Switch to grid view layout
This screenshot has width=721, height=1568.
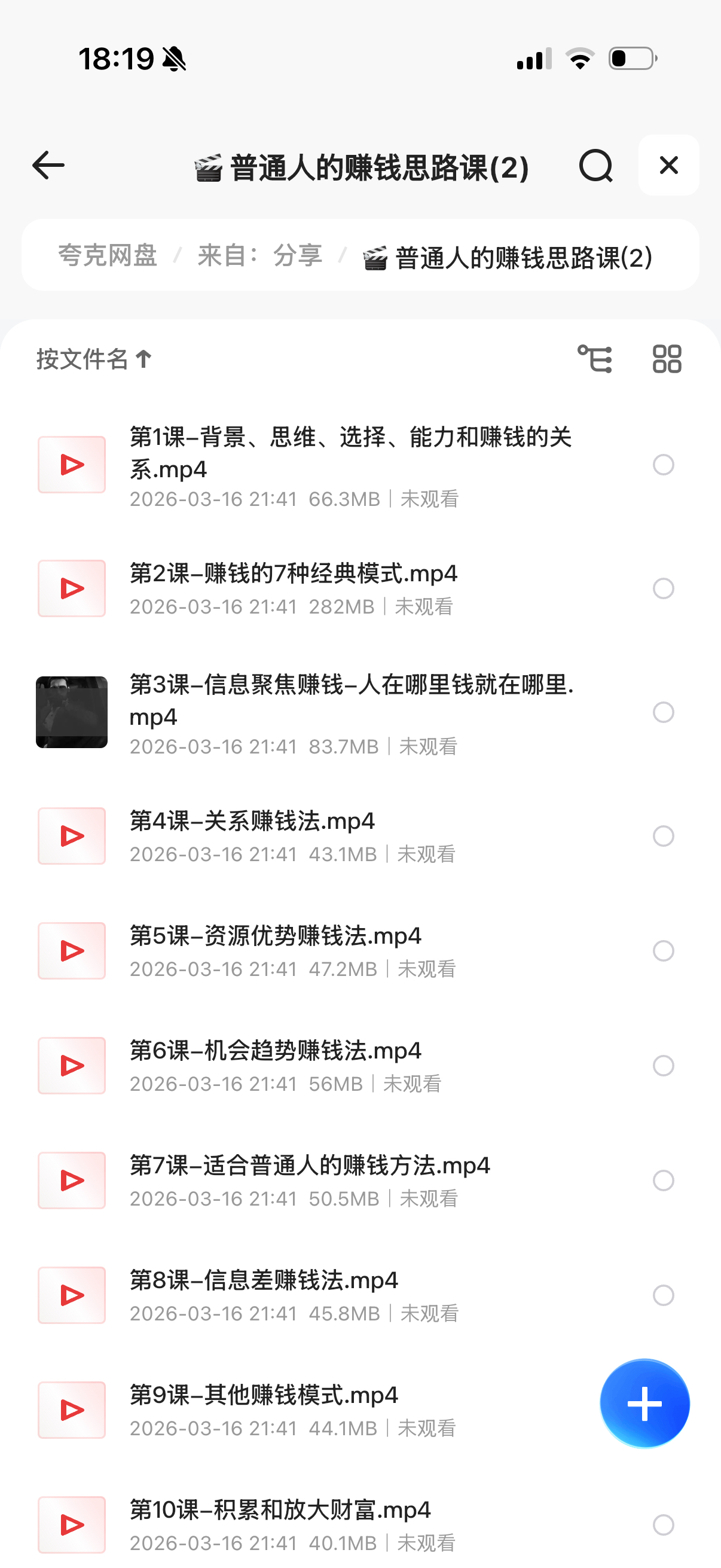pyautogui.click(x=667, y=359)
